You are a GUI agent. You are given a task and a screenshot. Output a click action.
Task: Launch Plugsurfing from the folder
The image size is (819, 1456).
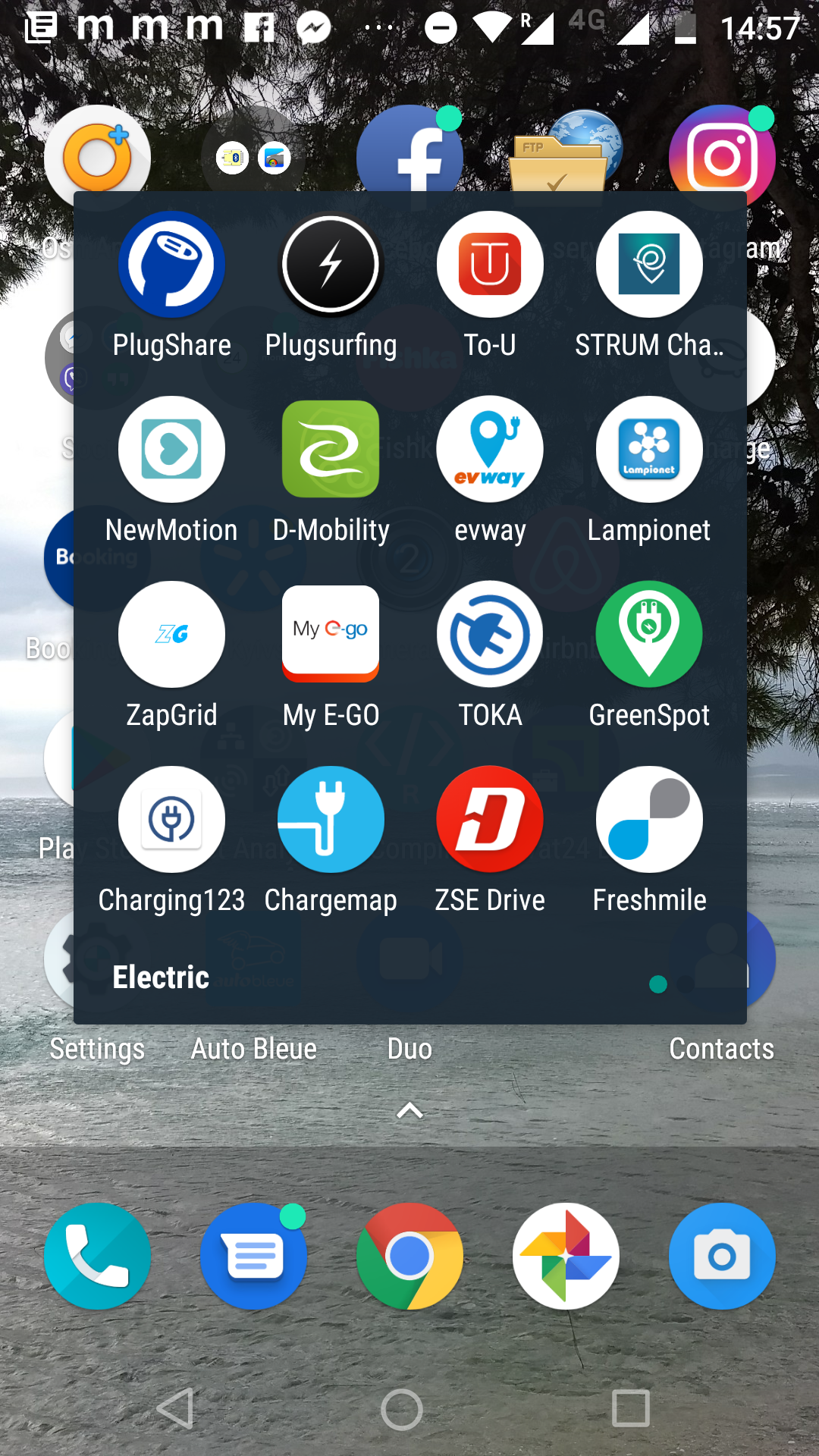[331, 265]
